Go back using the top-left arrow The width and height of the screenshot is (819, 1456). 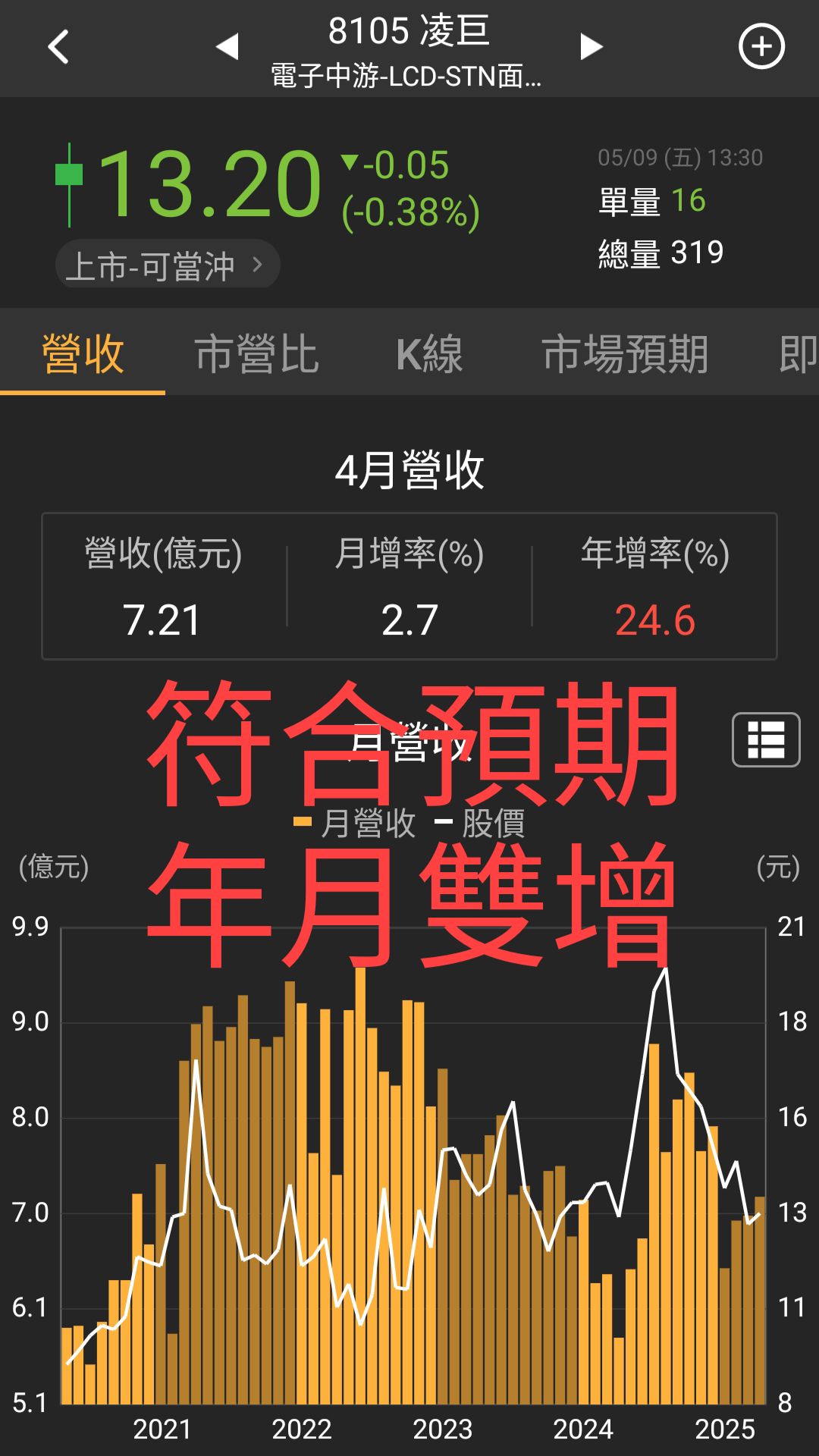pyautogui.click(x=58, y=47)
